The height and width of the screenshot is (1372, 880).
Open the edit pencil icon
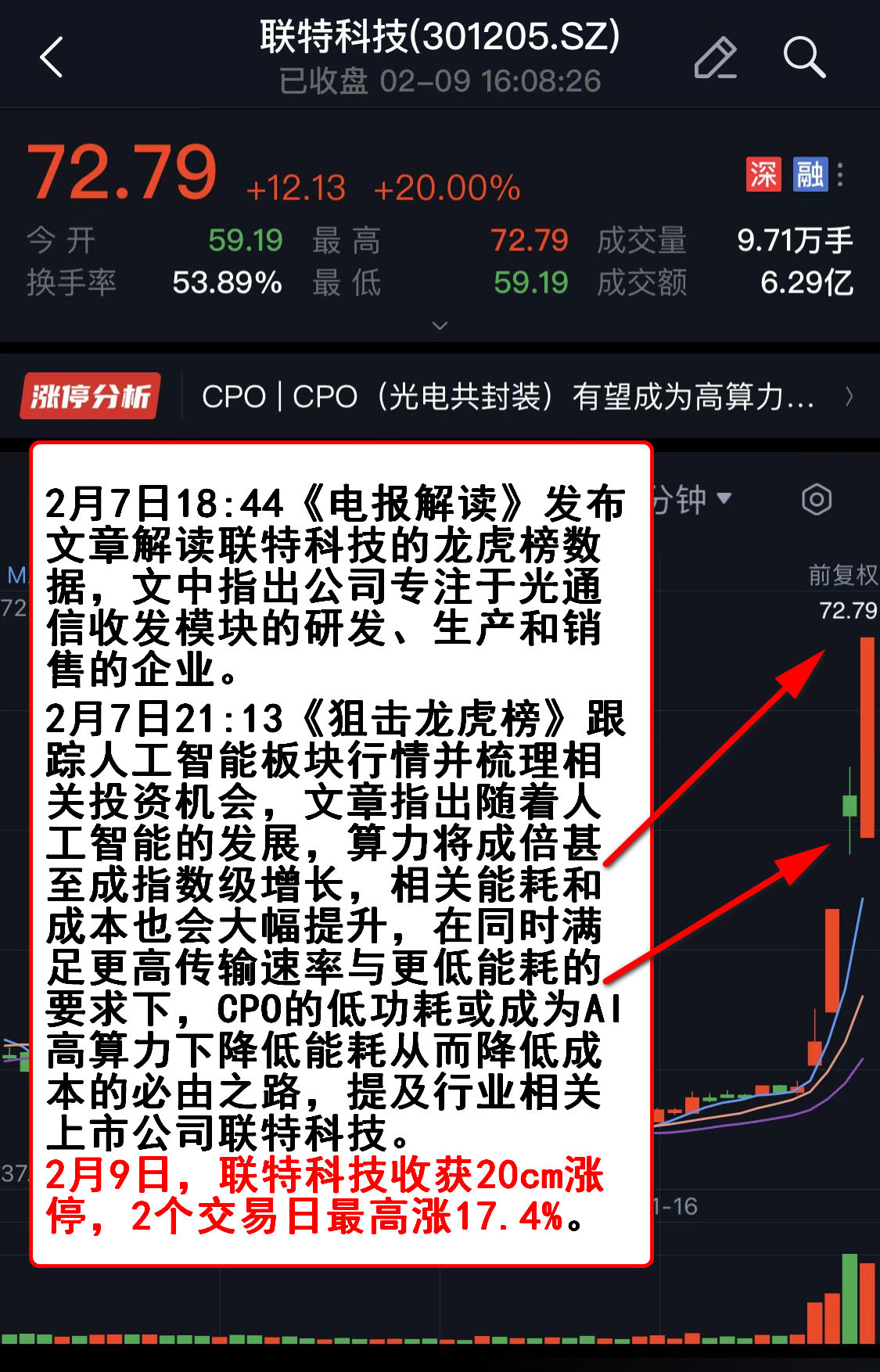tap(715, 58)
